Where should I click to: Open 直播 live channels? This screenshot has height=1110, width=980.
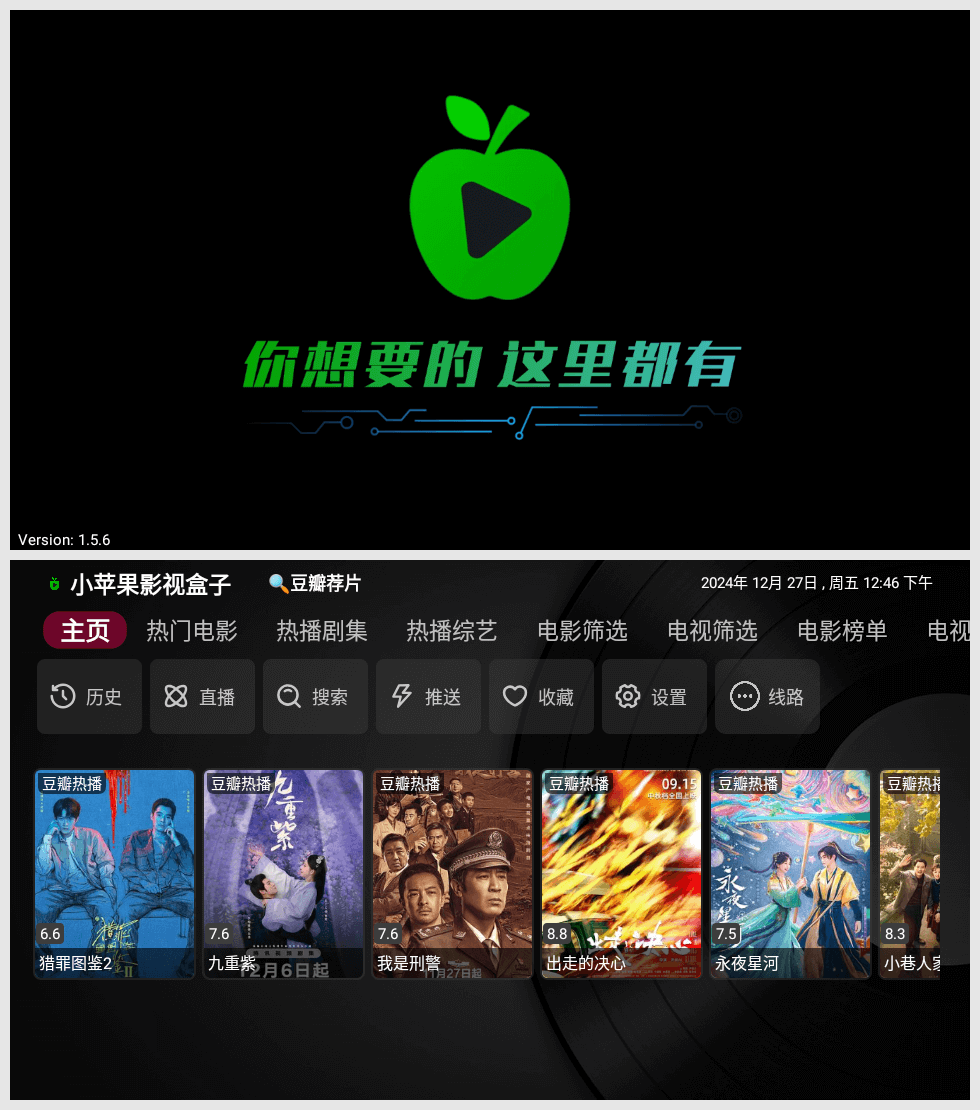click(x=202, y=696)
